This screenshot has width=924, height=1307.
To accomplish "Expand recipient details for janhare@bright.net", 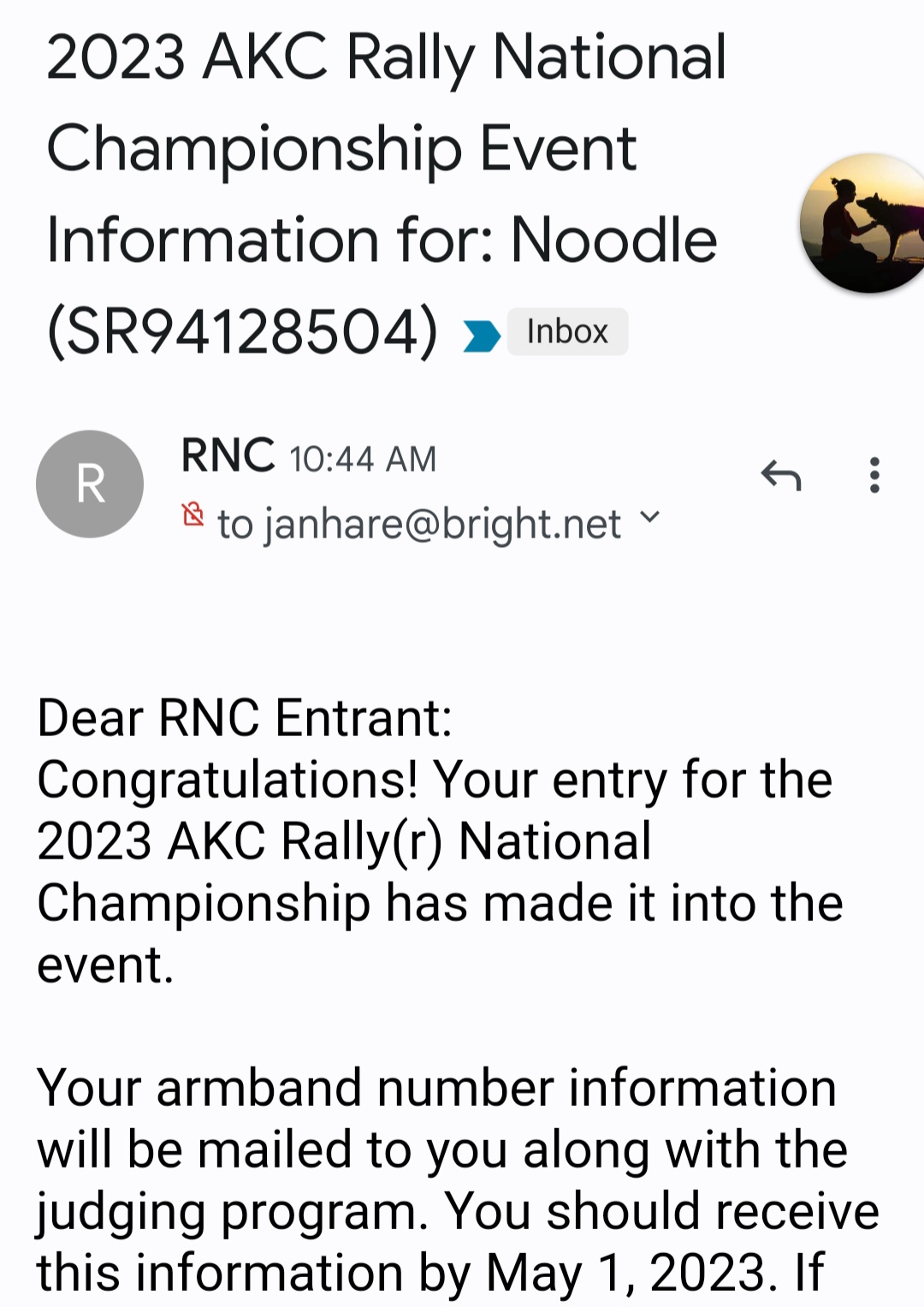I will point(650,517).
